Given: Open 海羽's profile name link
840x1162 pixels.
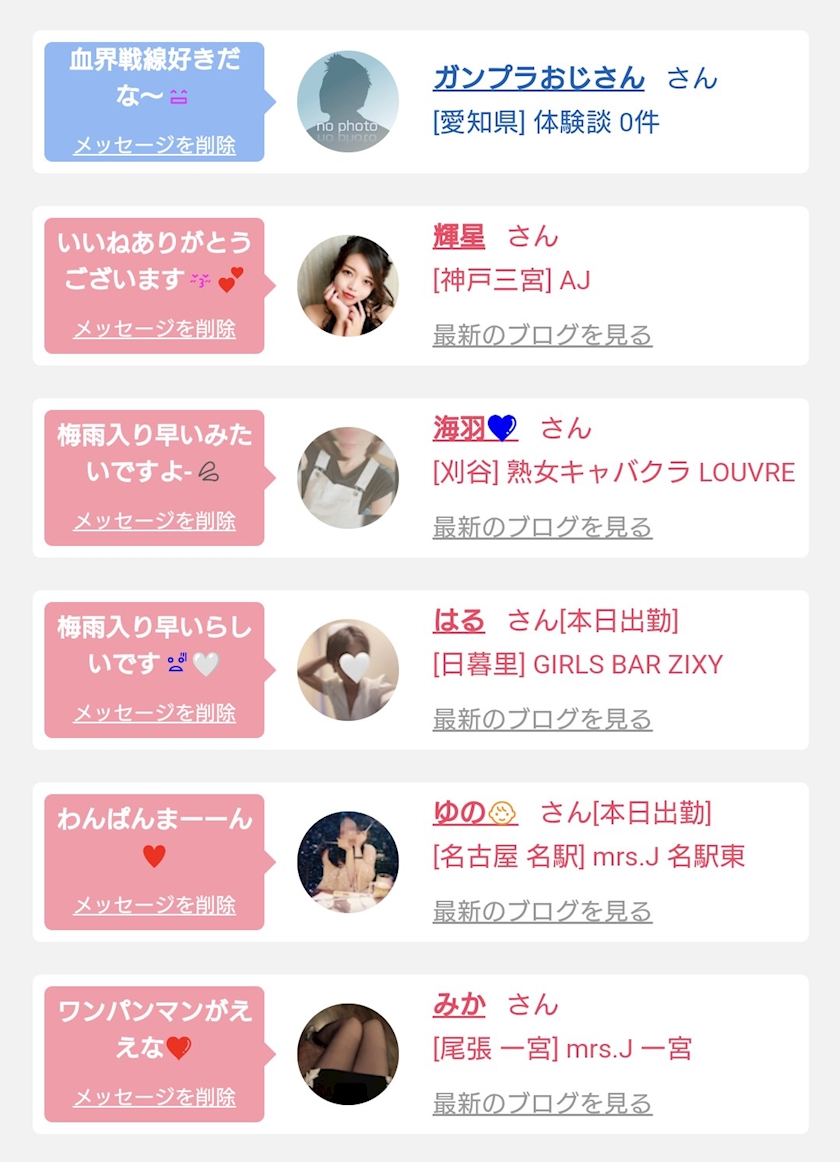Looking at the screenshot, I should [474, 428].
